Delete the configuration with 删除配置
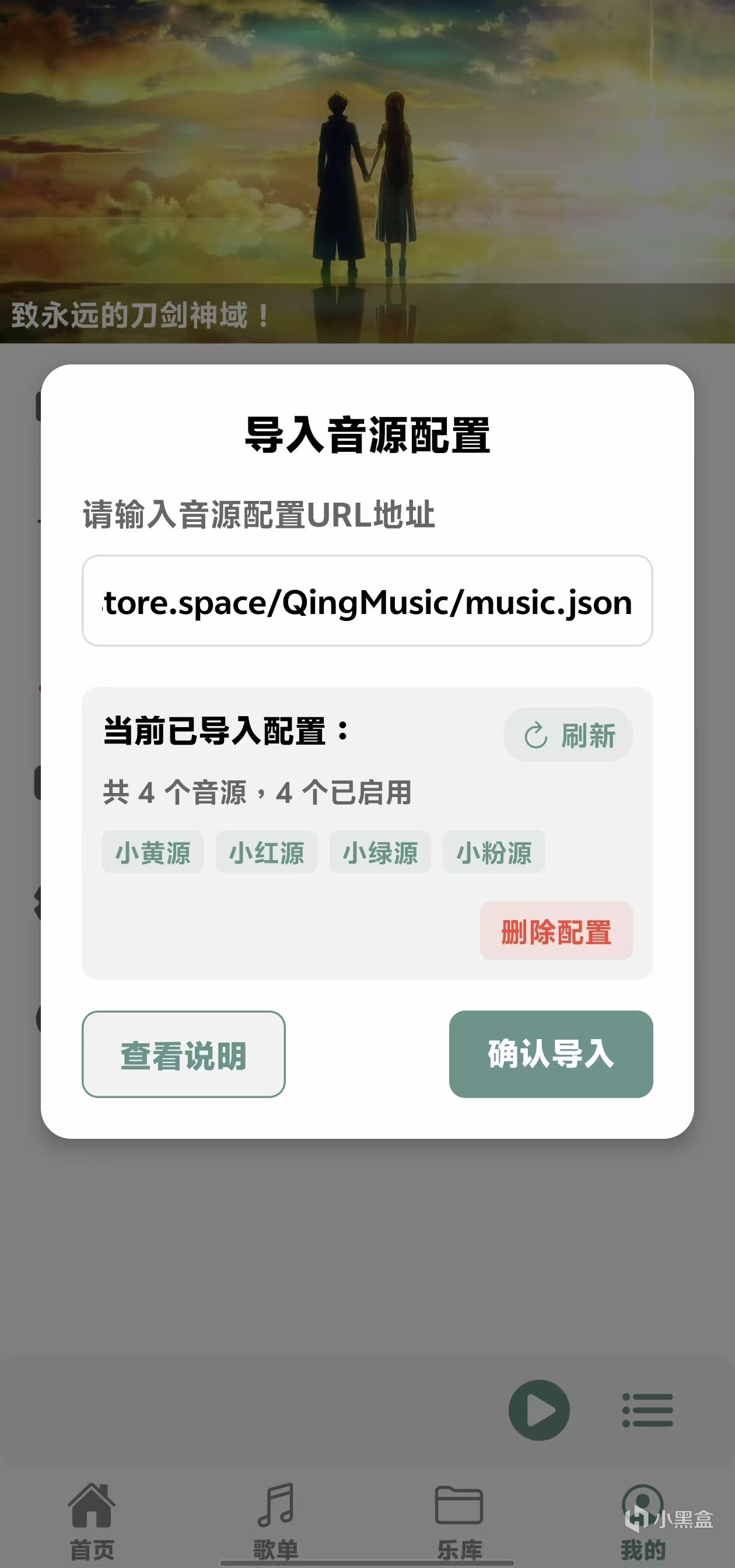 click(x=556, y=931)
